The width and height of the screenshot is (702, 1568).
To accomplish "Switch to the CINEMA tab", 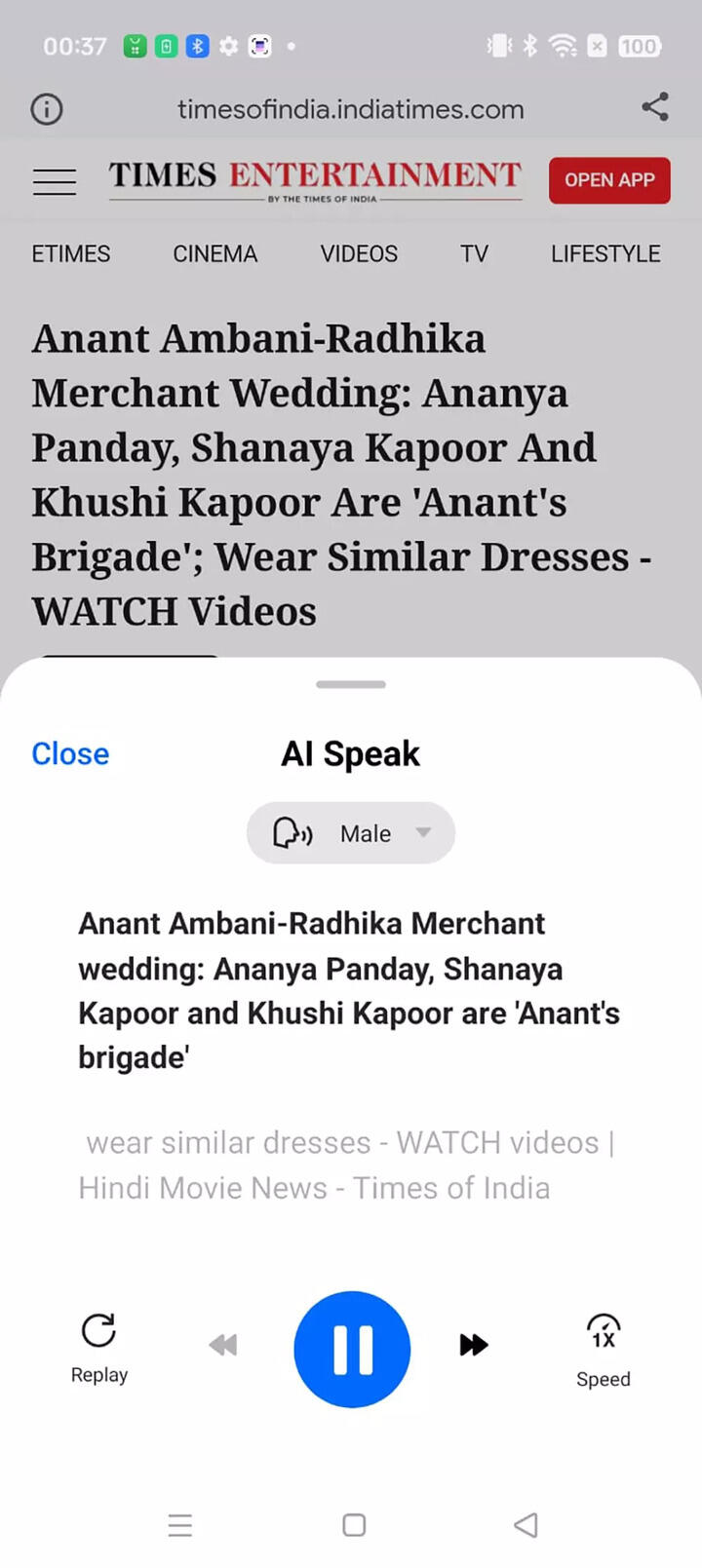I will coord(215,254).
